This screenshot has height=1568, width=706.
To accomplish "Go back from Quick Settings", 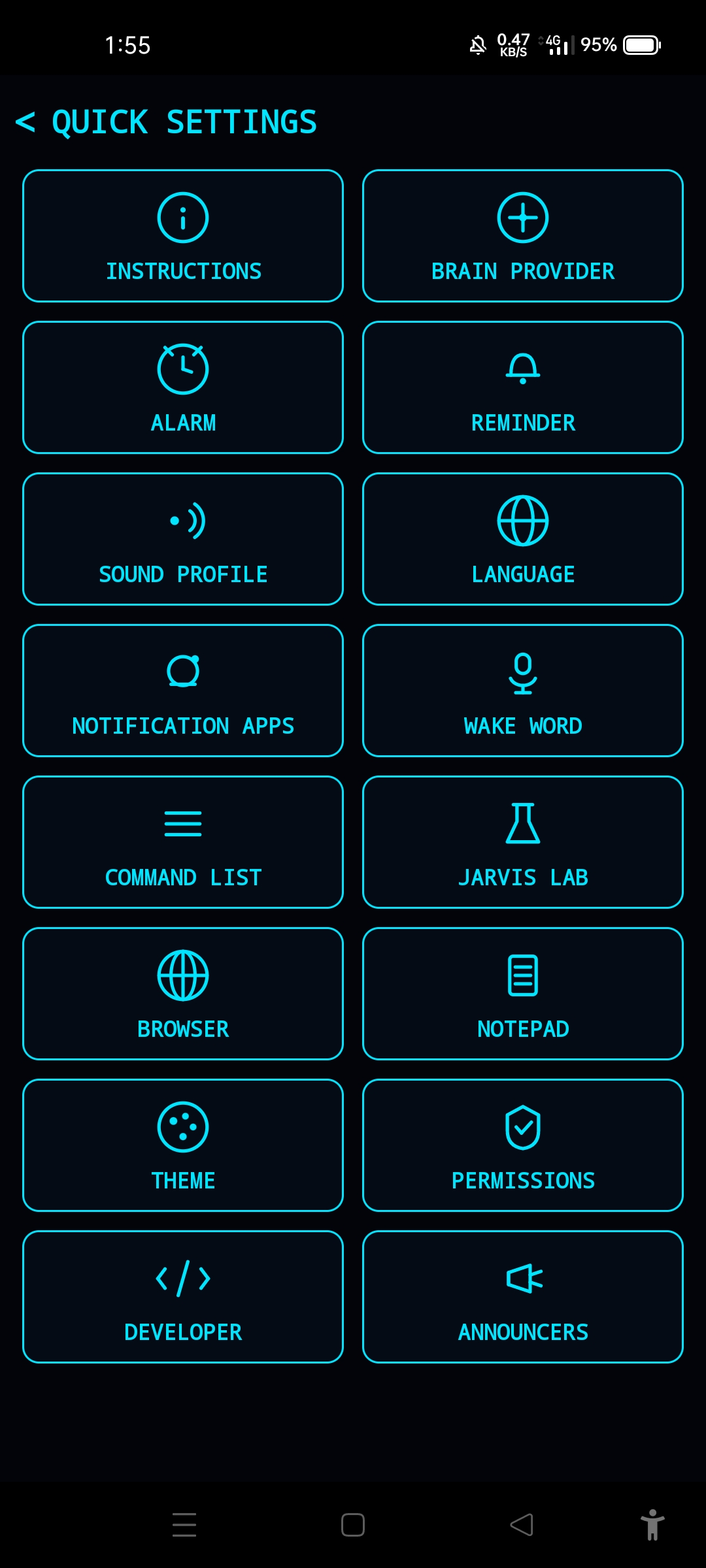I will coord(25,122).
